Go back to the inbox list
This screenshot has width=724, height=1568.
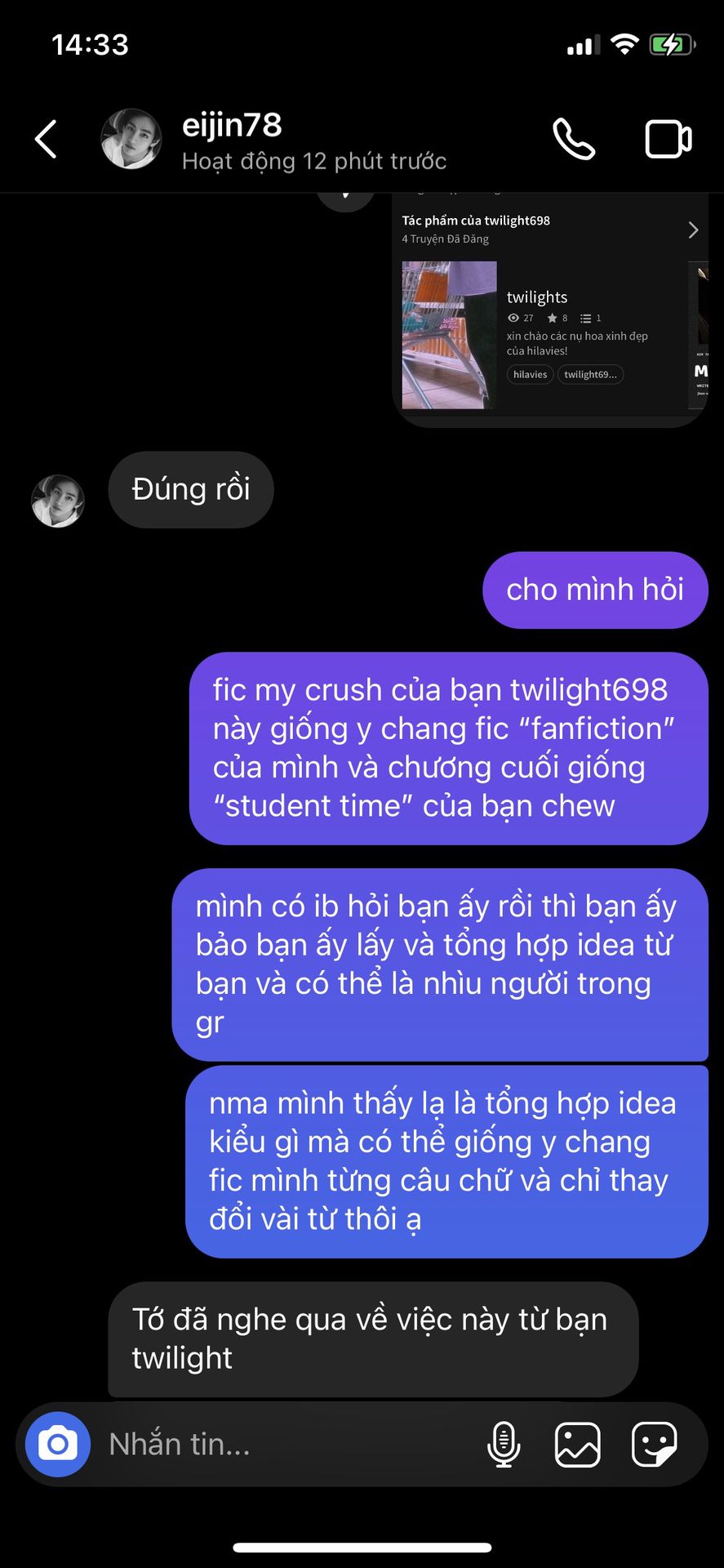(46, 139)
